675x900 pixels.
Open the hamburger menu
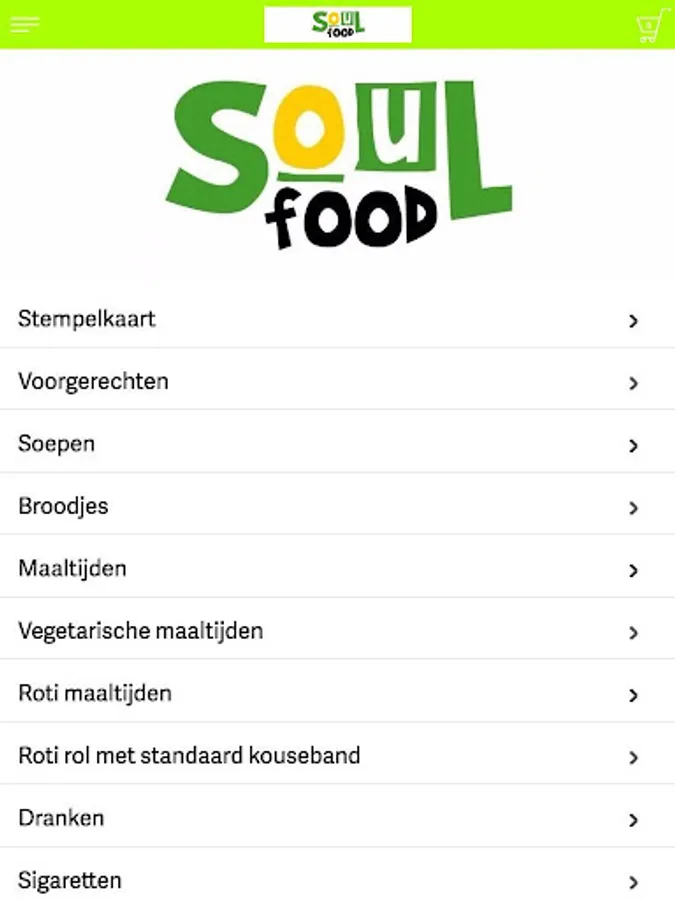click(x=25, y=24)
